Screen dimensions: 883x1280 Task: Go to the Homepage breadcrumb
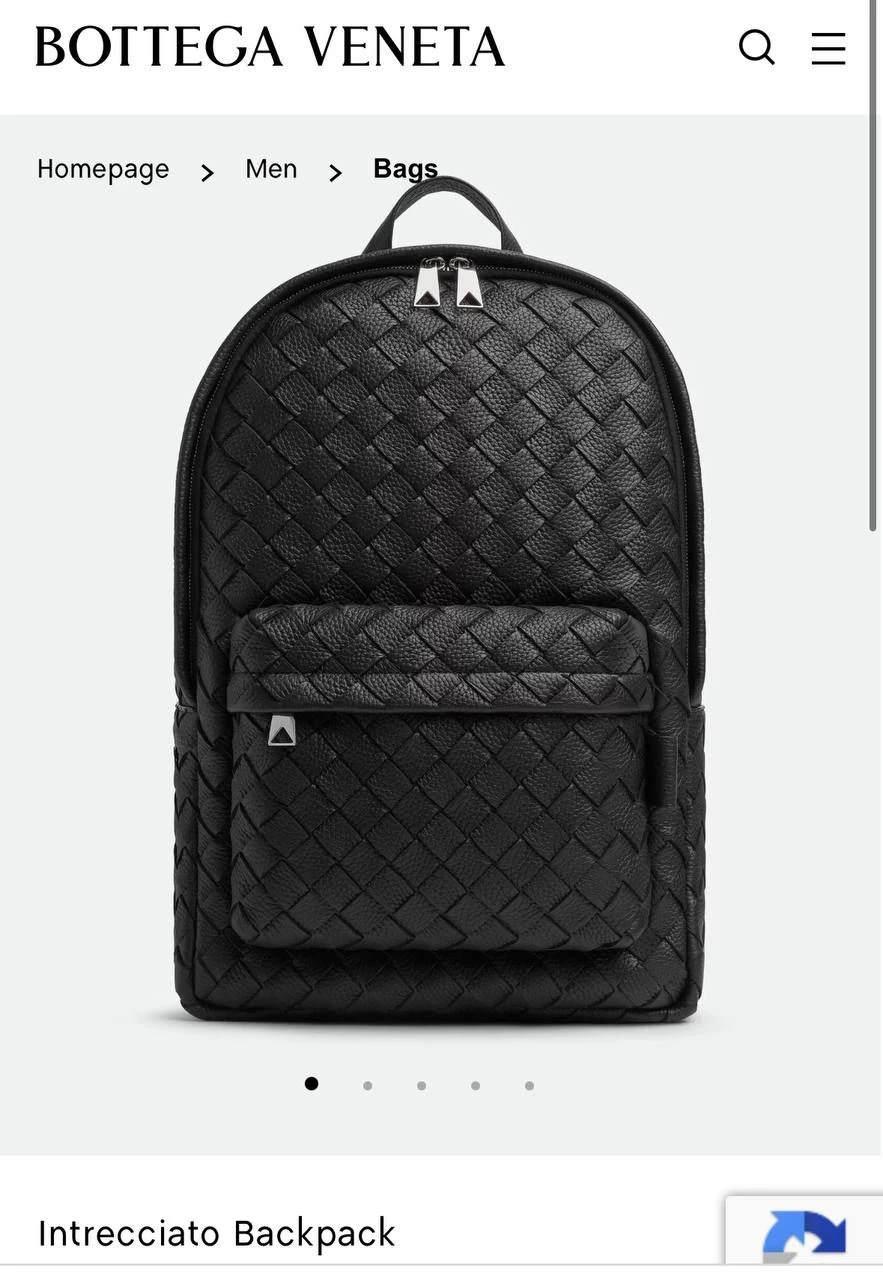pos(103,169)
